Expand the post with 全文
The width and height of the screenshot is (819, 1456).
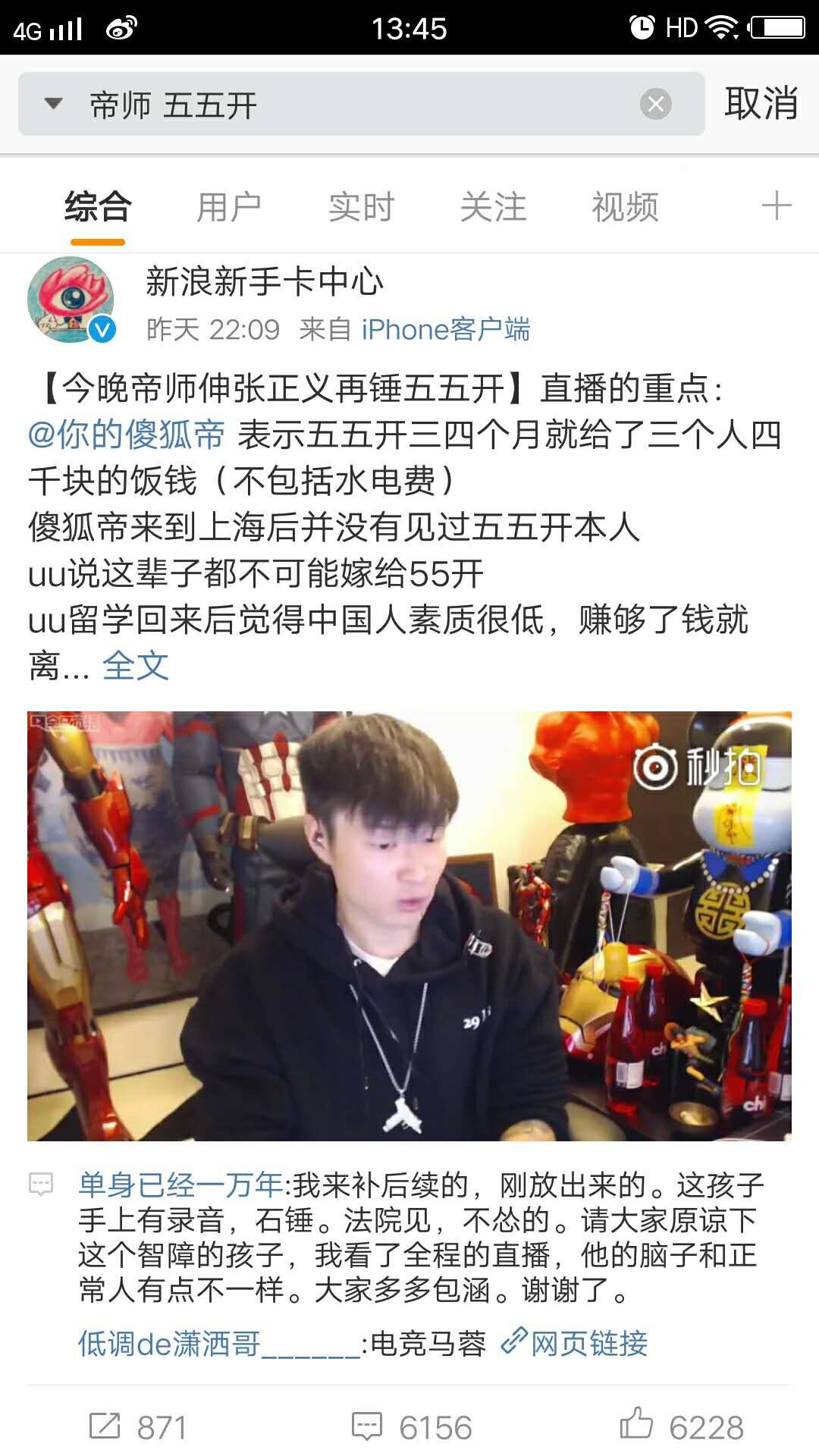tap(135, 666)
